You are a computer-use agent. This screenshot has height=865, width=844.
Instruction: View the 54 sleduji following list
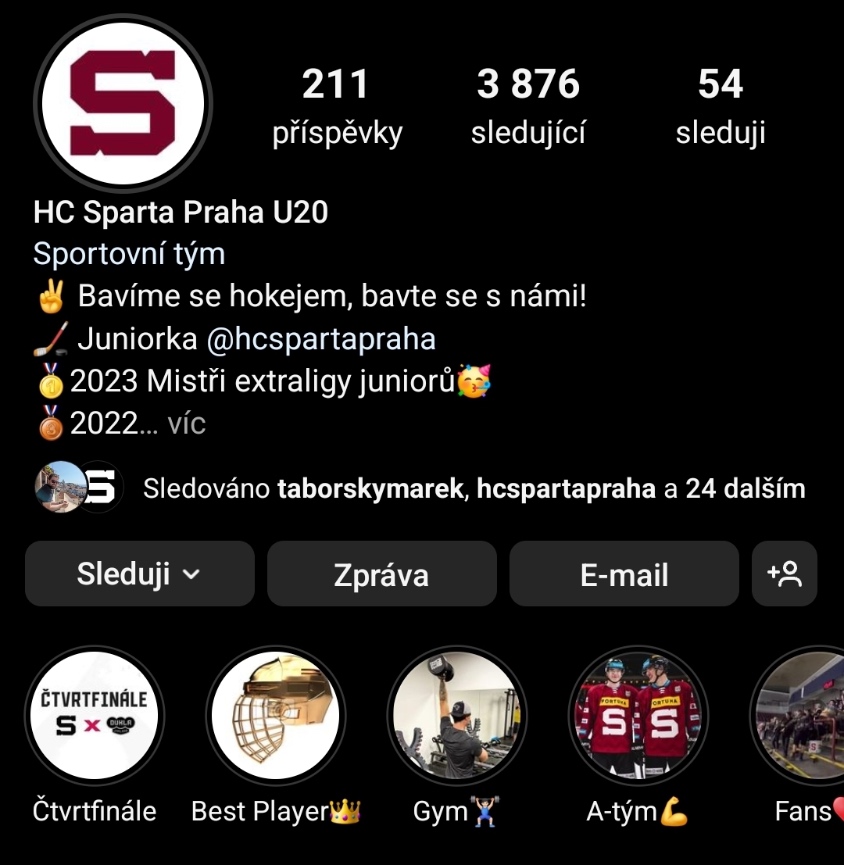tap(720, 106)
